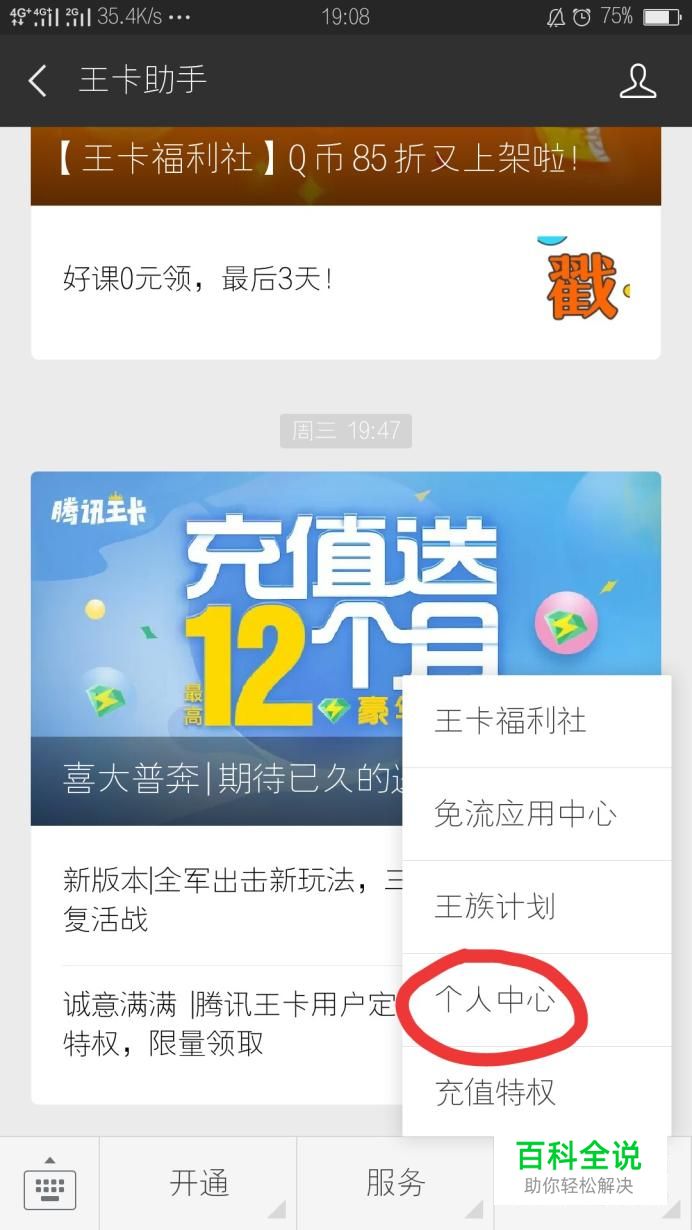Choose 王族计划 in the menu
The image size is (692, 1230).
536,907
